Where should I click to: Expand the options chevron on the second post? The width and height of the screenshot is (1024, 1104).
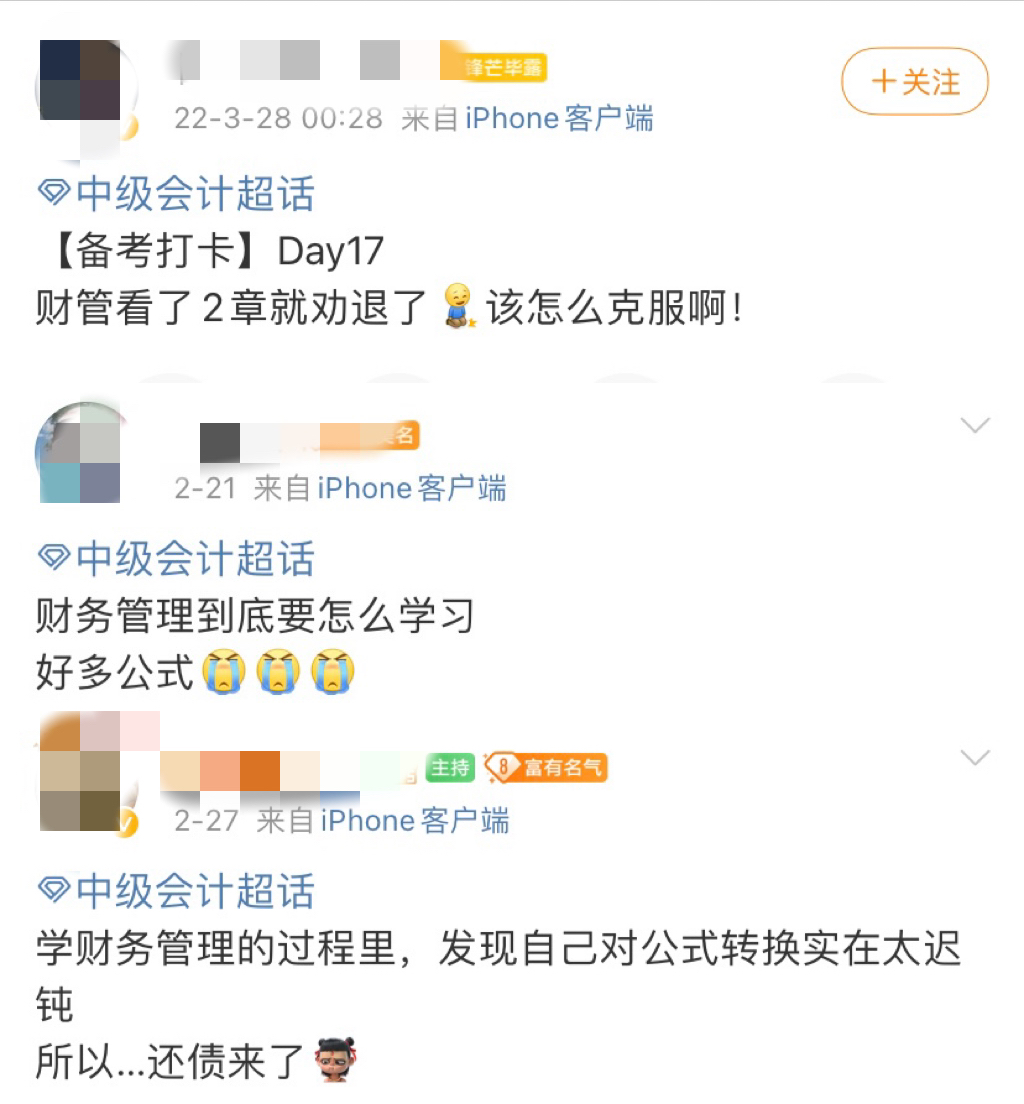975,424
